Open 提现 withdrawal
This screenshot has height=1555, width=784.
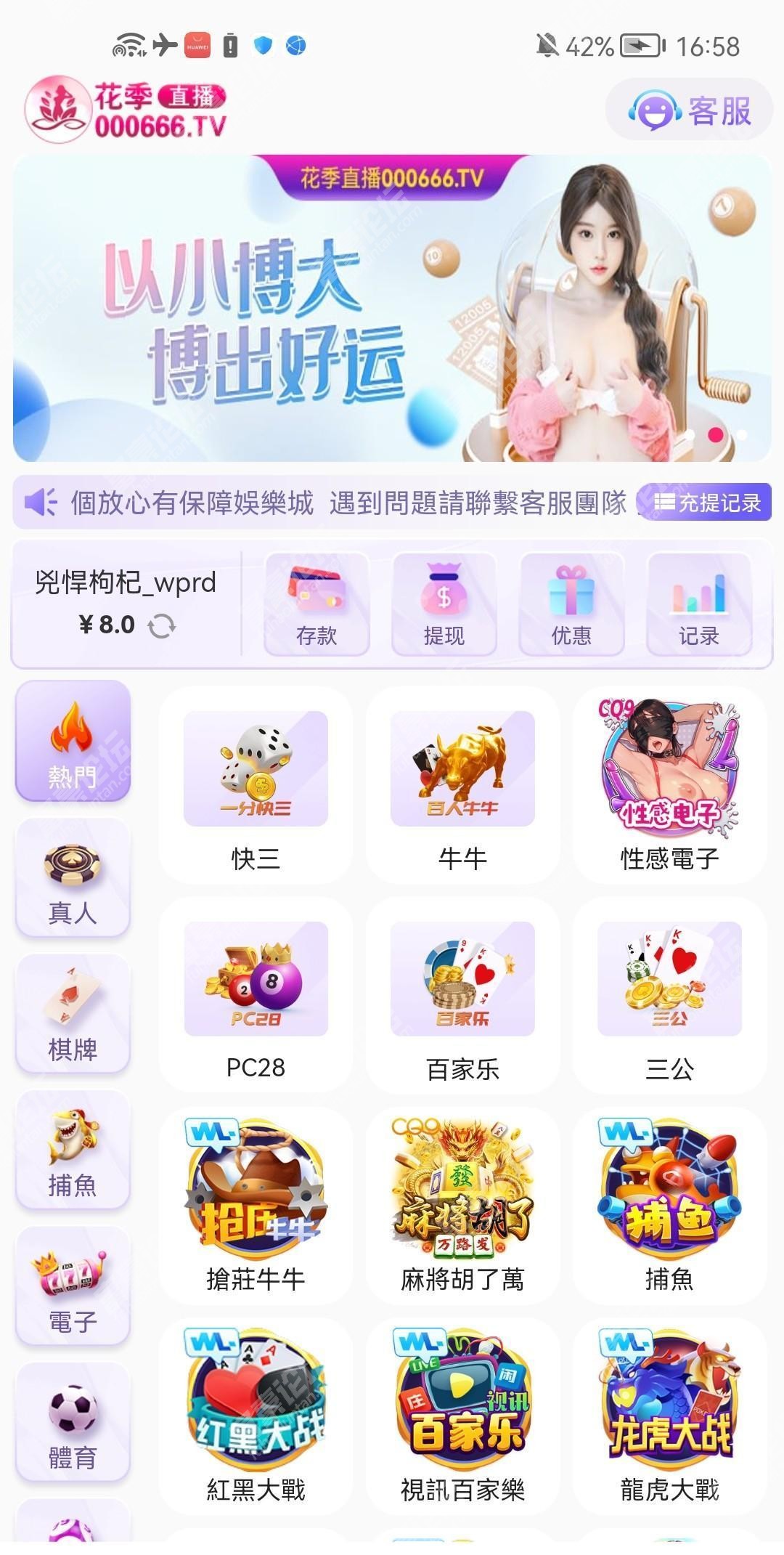click(x=444, y=604)
